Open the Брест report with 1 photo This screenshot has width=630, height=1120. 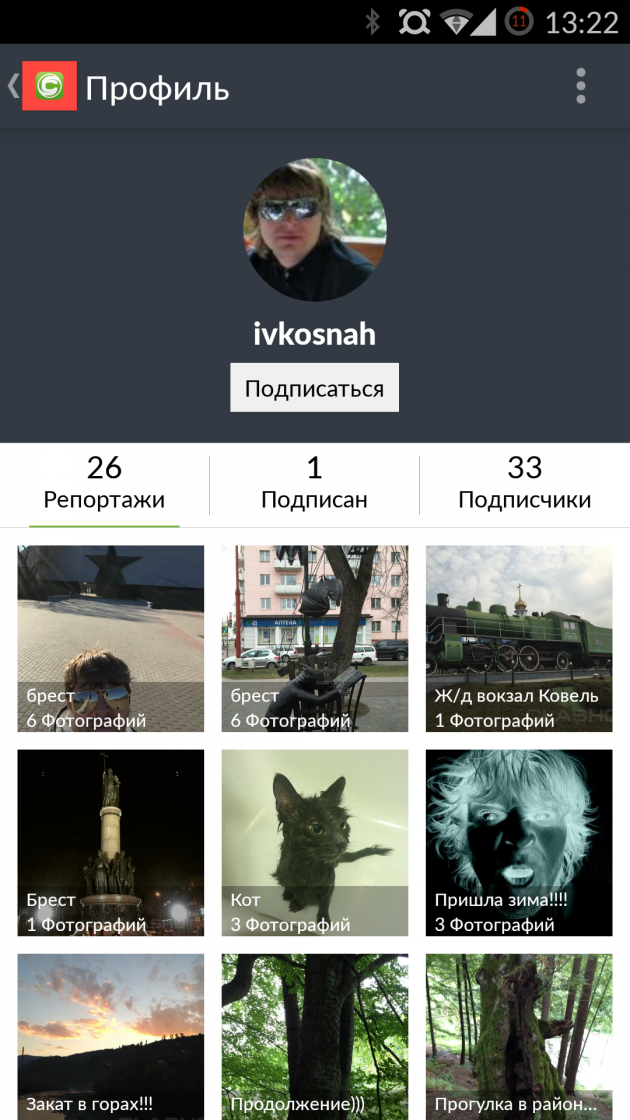pos(111,842)
